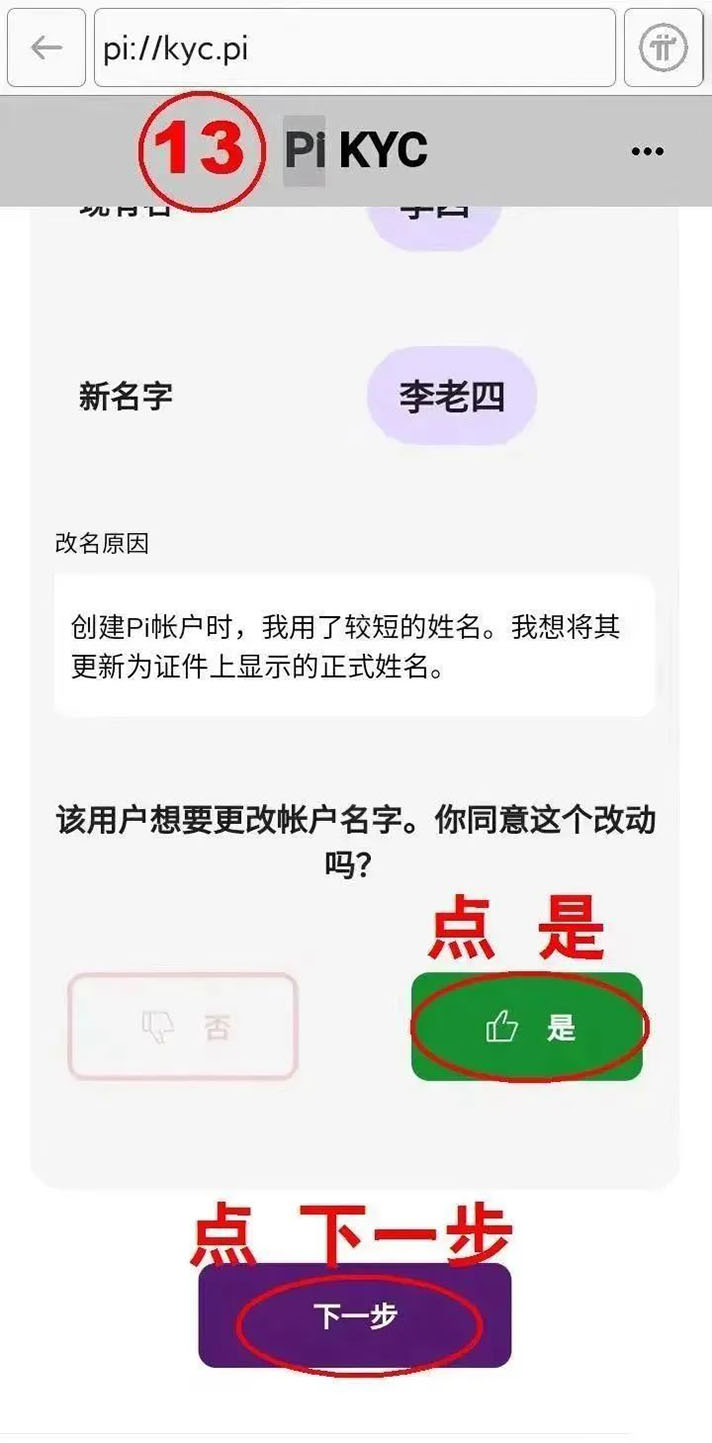Open the Pi icon beside the address bar
This screenshot has height=1443, width=712.
tap(663, 48)
